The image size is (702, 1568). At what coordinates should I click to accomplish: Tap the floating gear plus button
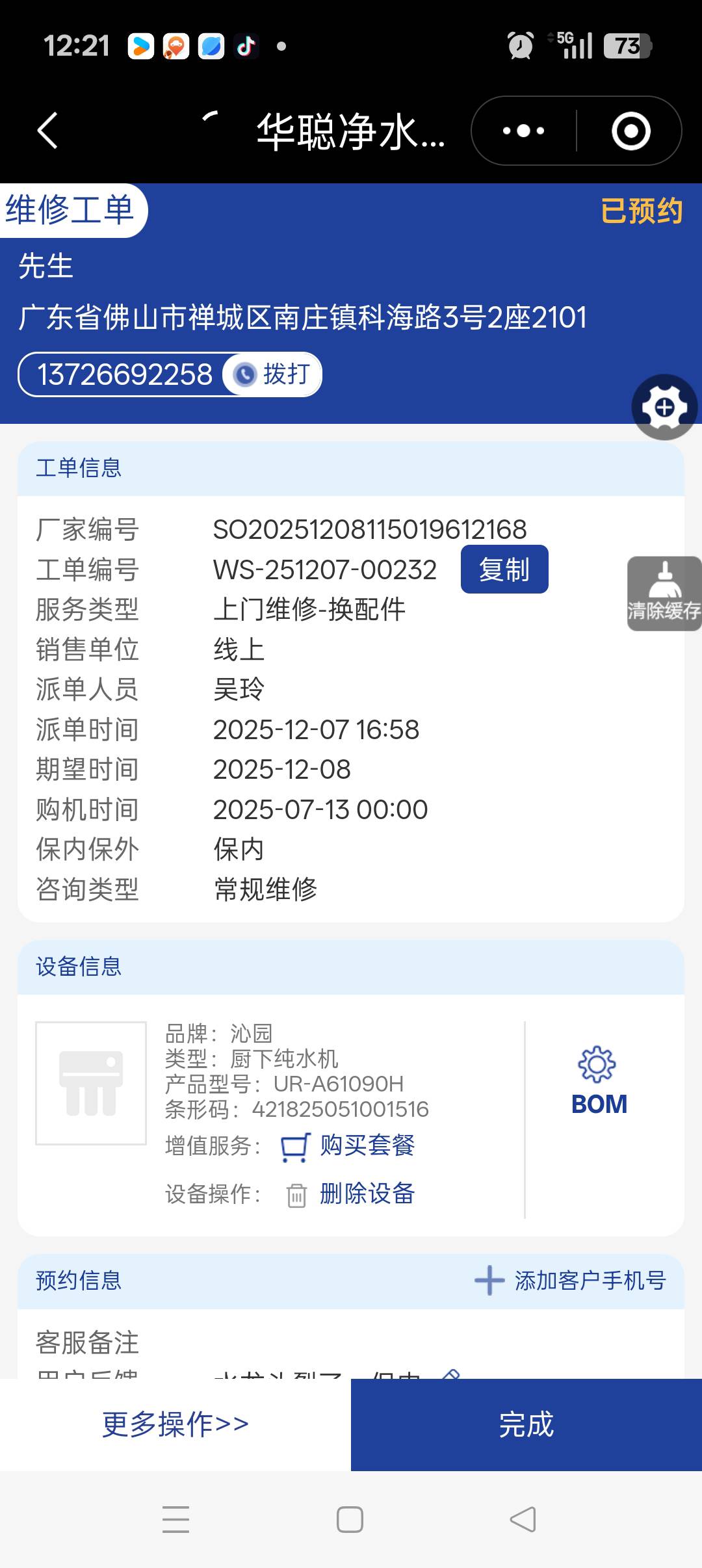664,408
